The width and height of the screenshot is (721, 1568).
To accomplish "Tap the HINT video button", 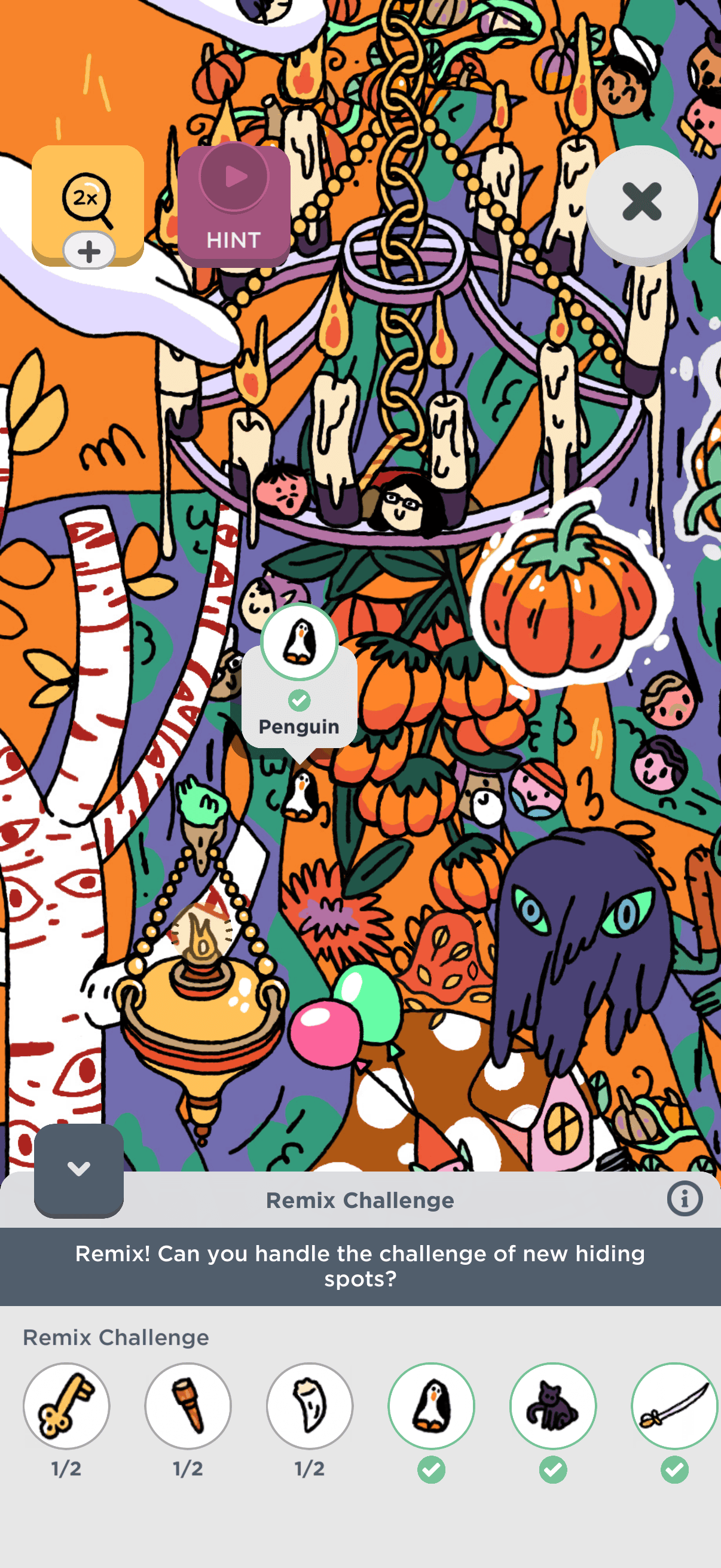I will point(234,206).
